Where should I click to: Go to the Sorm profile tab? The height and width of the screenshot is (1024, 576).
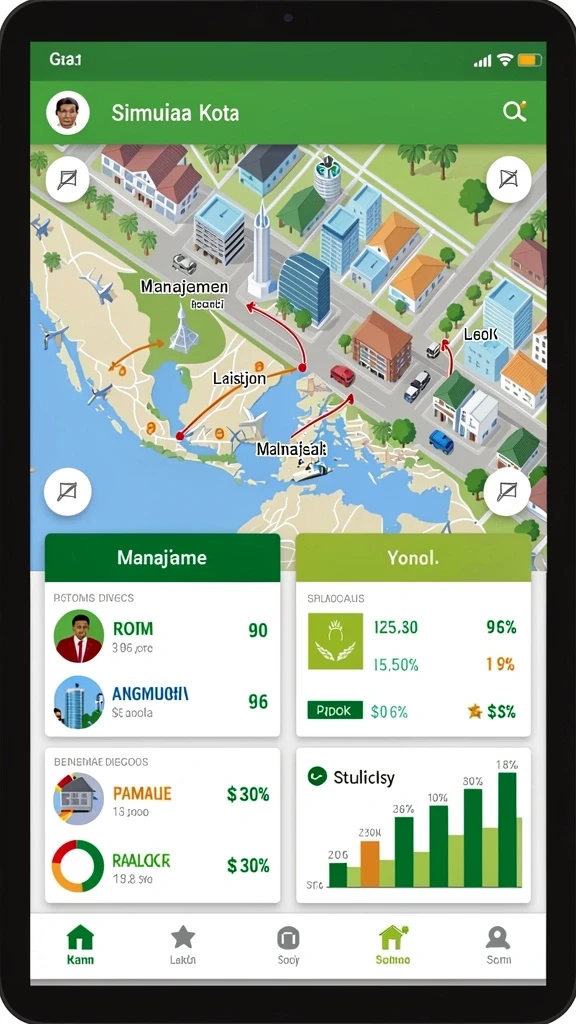[498, 945]
